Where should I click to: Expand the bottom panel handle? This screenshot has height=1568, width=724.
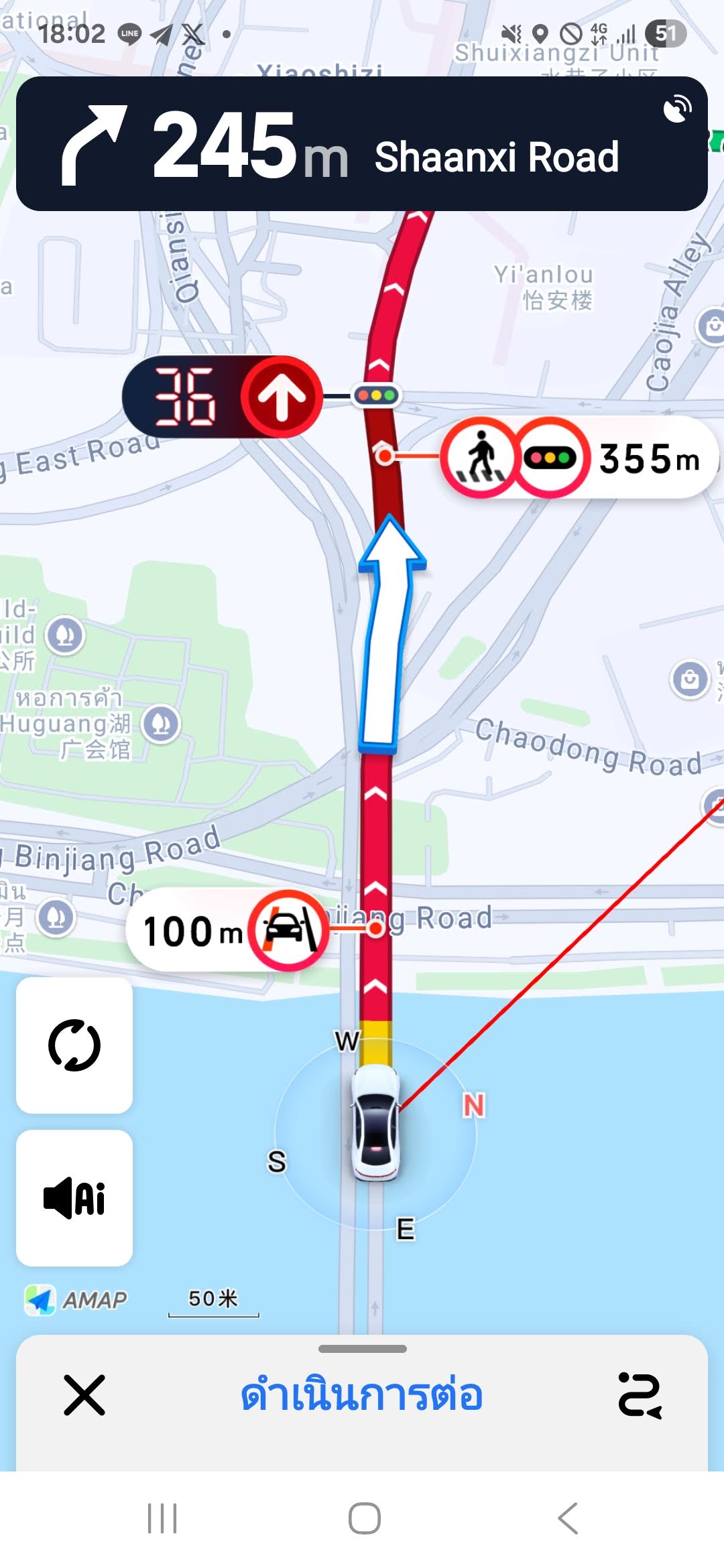coord(362,1349)
